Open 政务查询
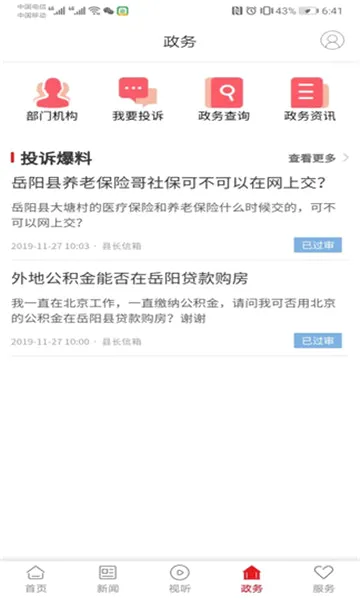The image size is (360, 600). [224, 99]
